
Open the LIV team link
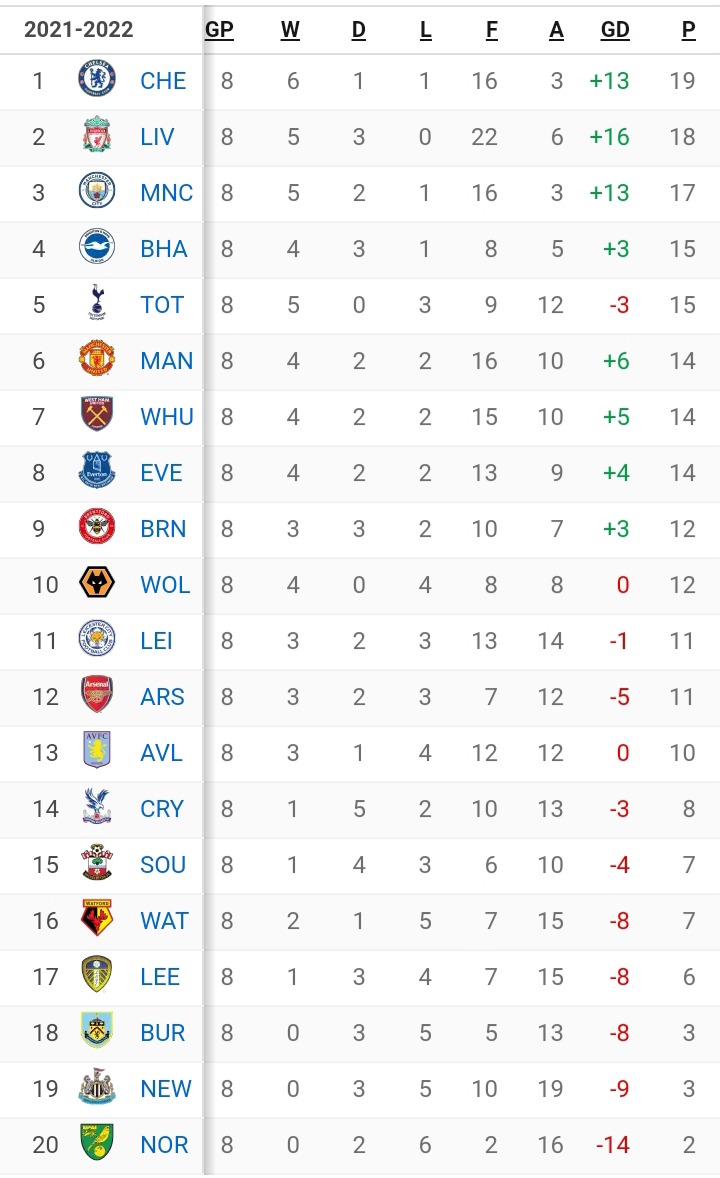(157, 137)
